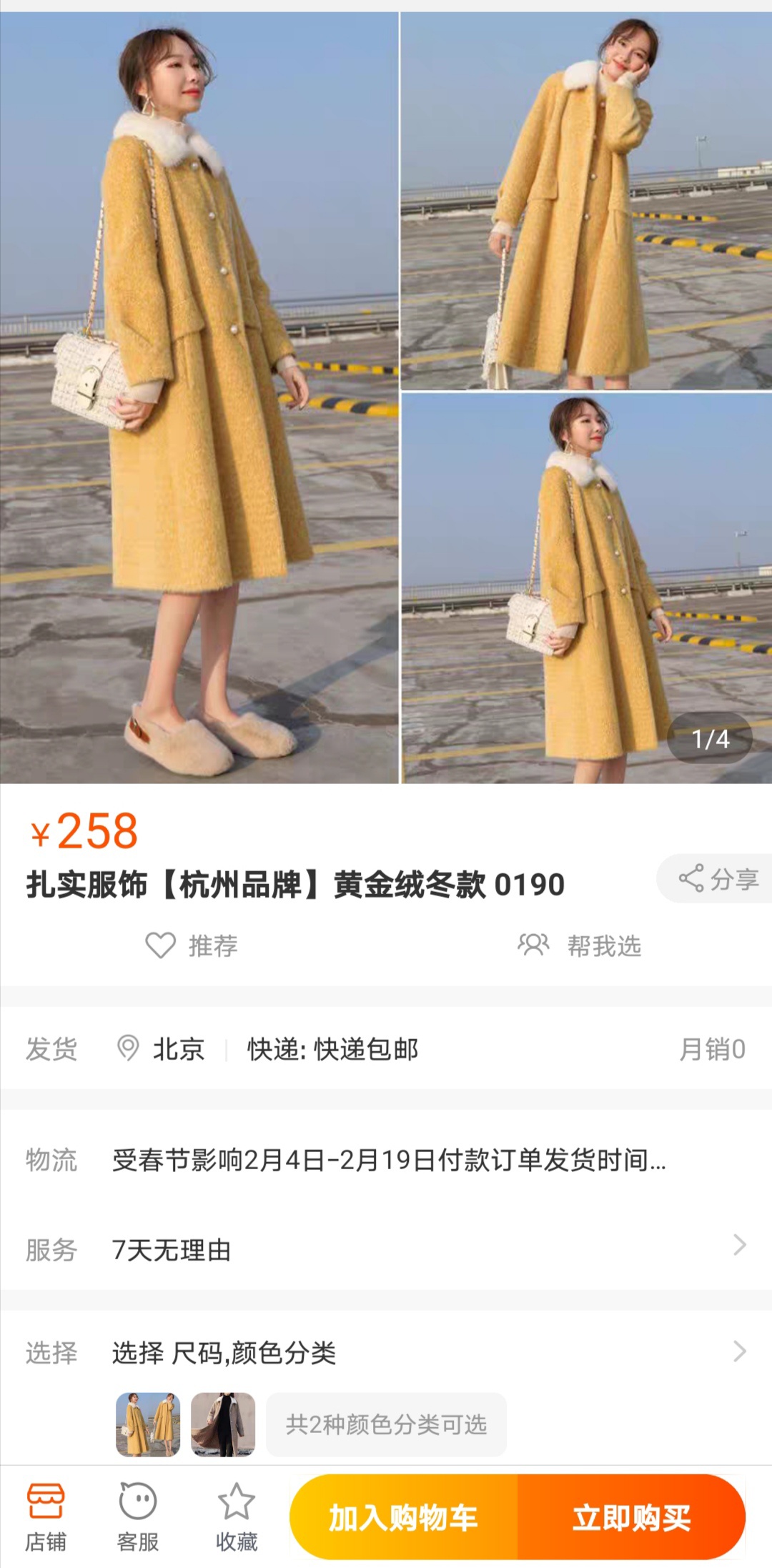Buy now with 立即购买
This screenshot has width=772, height=1568.
pyautogui.click(x=631, y=1517)
